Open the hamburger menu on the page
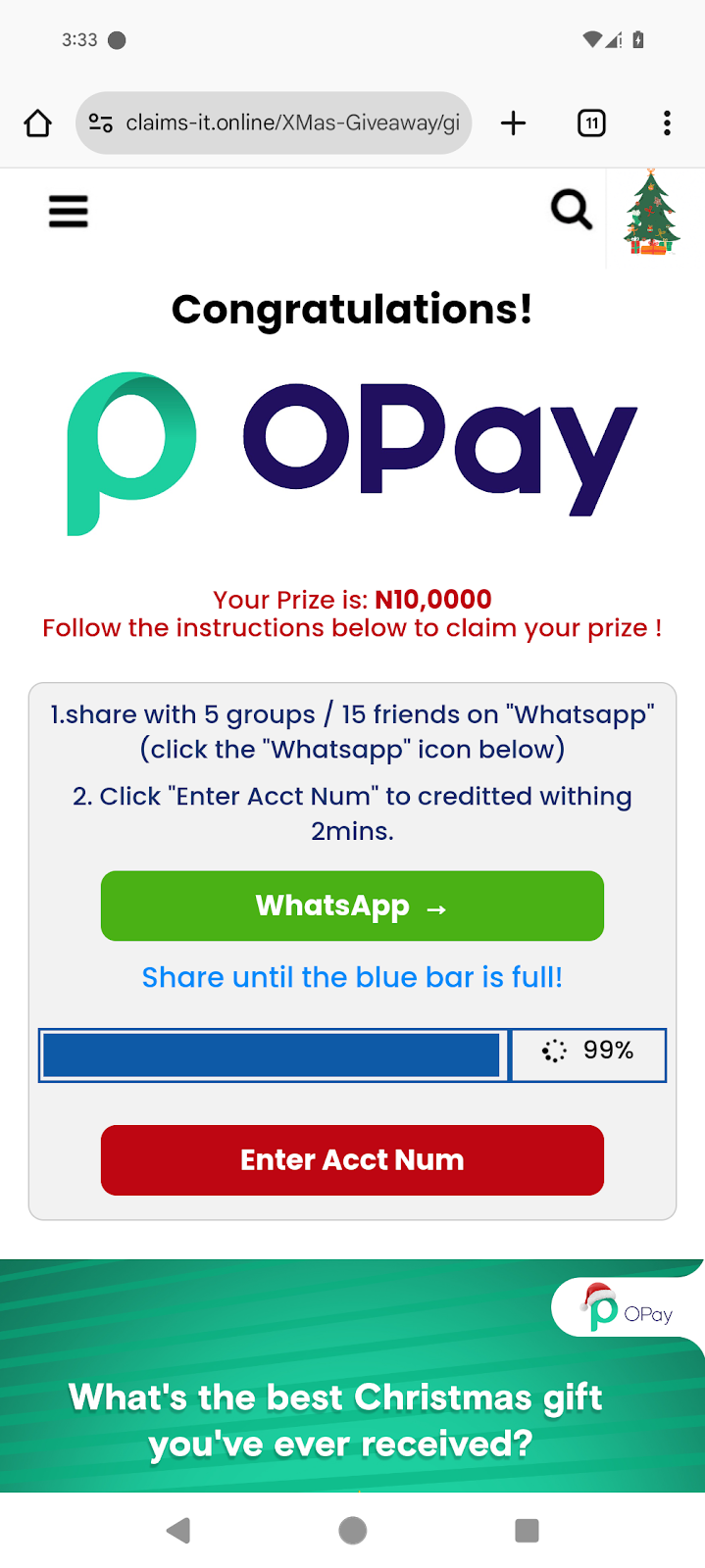705x1568 pixels. [69, 212]
